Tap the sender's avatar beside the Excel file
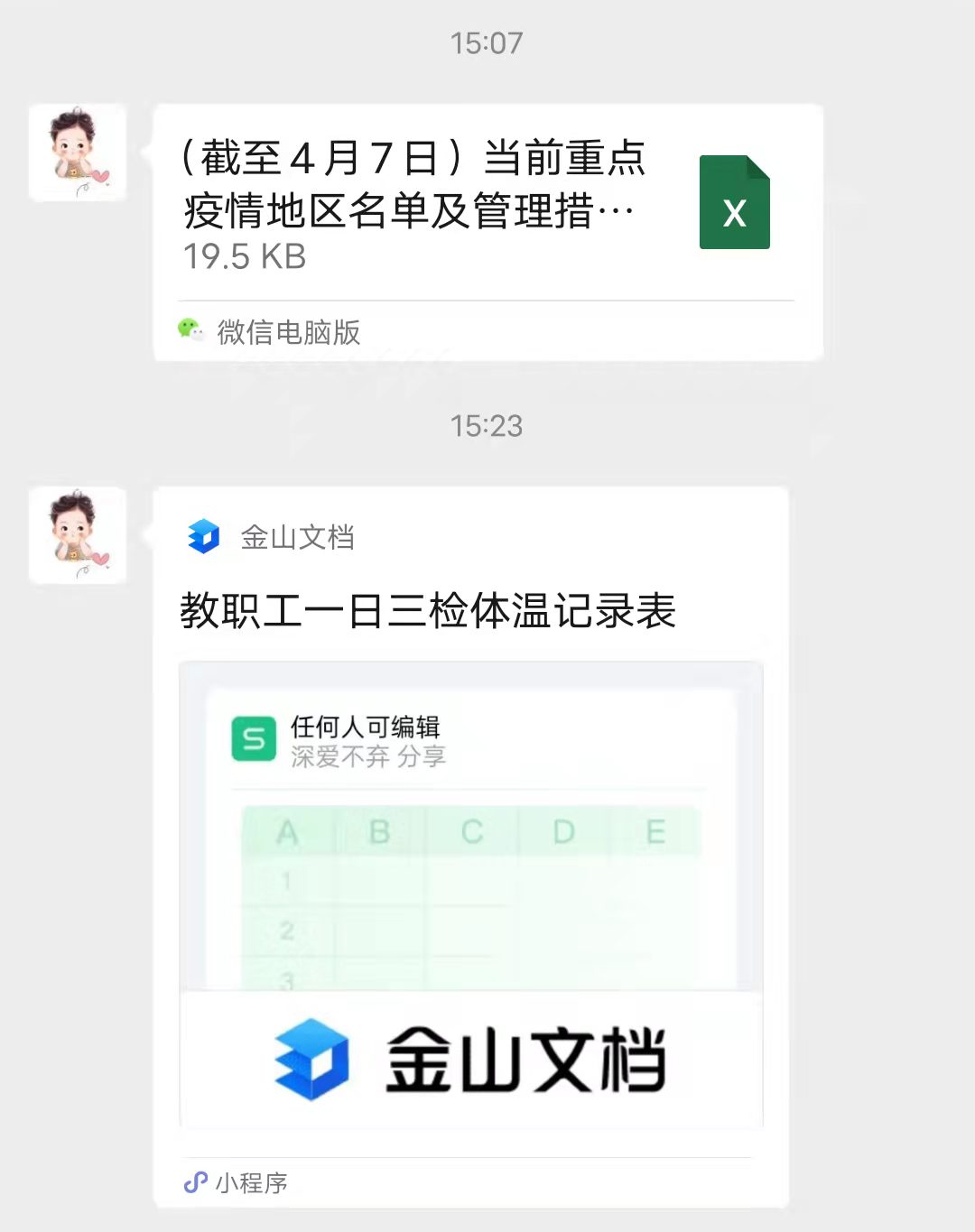Viewport: 975px width, 1232px height. (78, 153)
